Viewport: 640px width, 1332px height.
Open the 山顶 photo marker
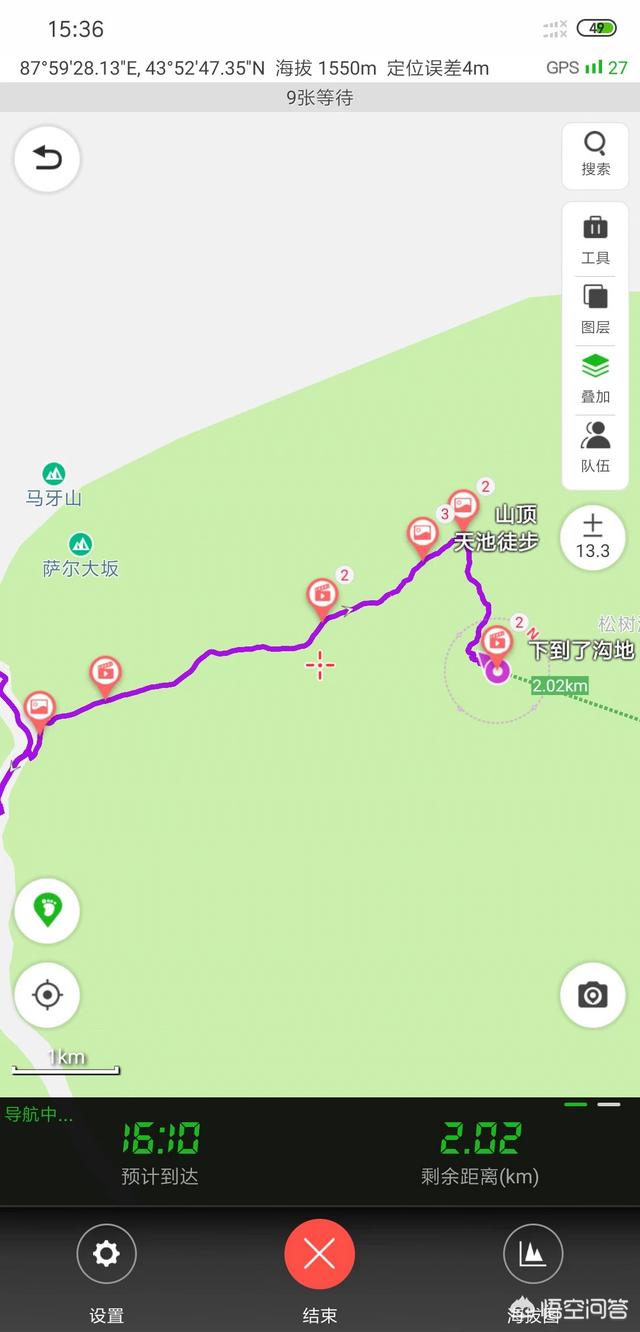(462, 507)
